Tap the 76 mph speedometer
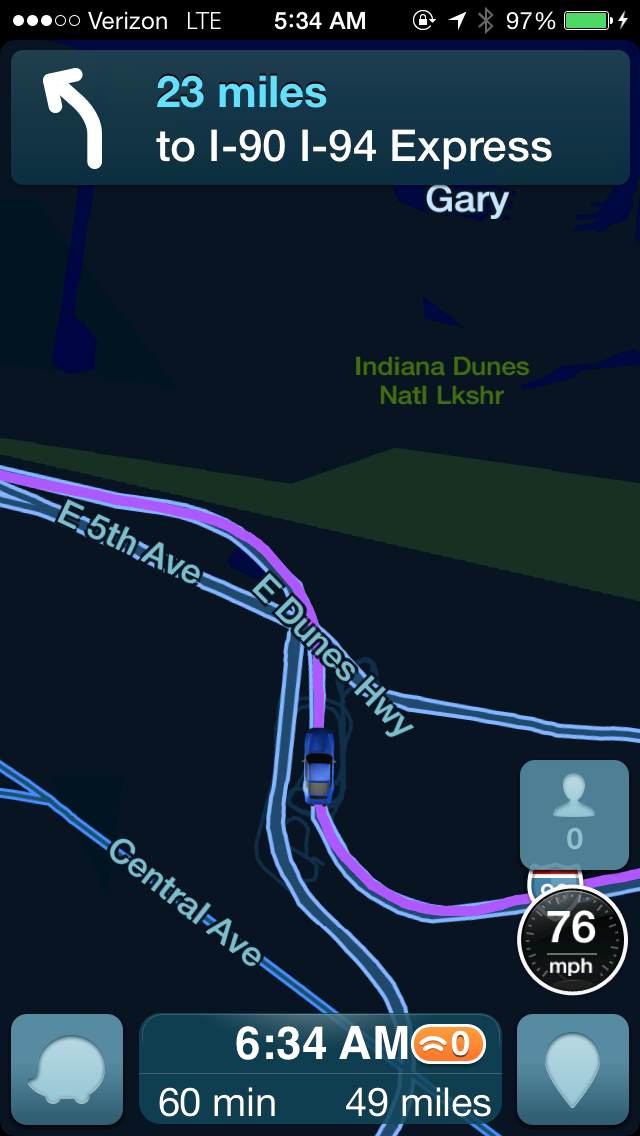 [x=572, y=940]
